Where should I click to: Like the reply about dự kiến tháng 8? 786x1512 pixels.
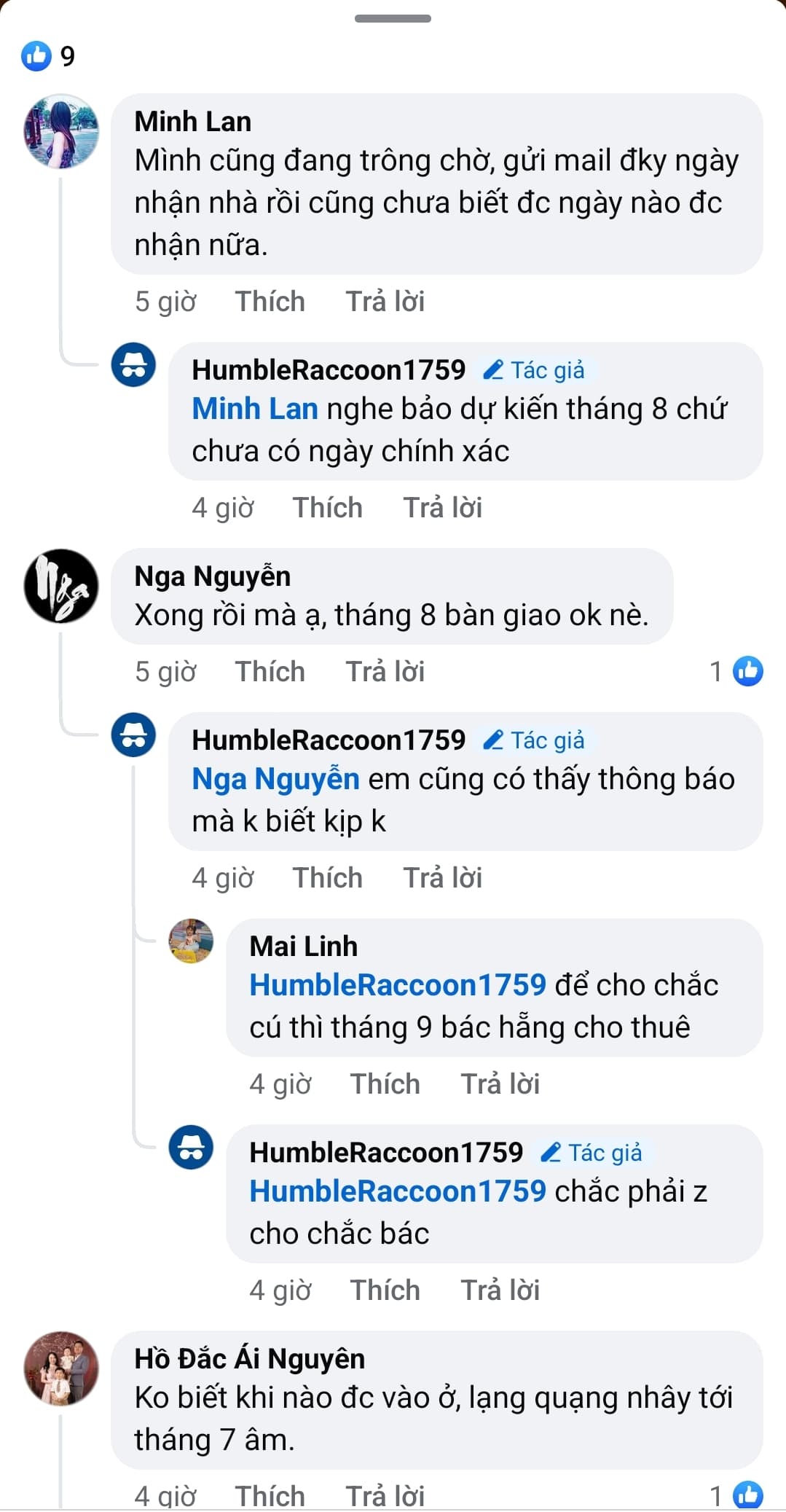coord(327,508)
